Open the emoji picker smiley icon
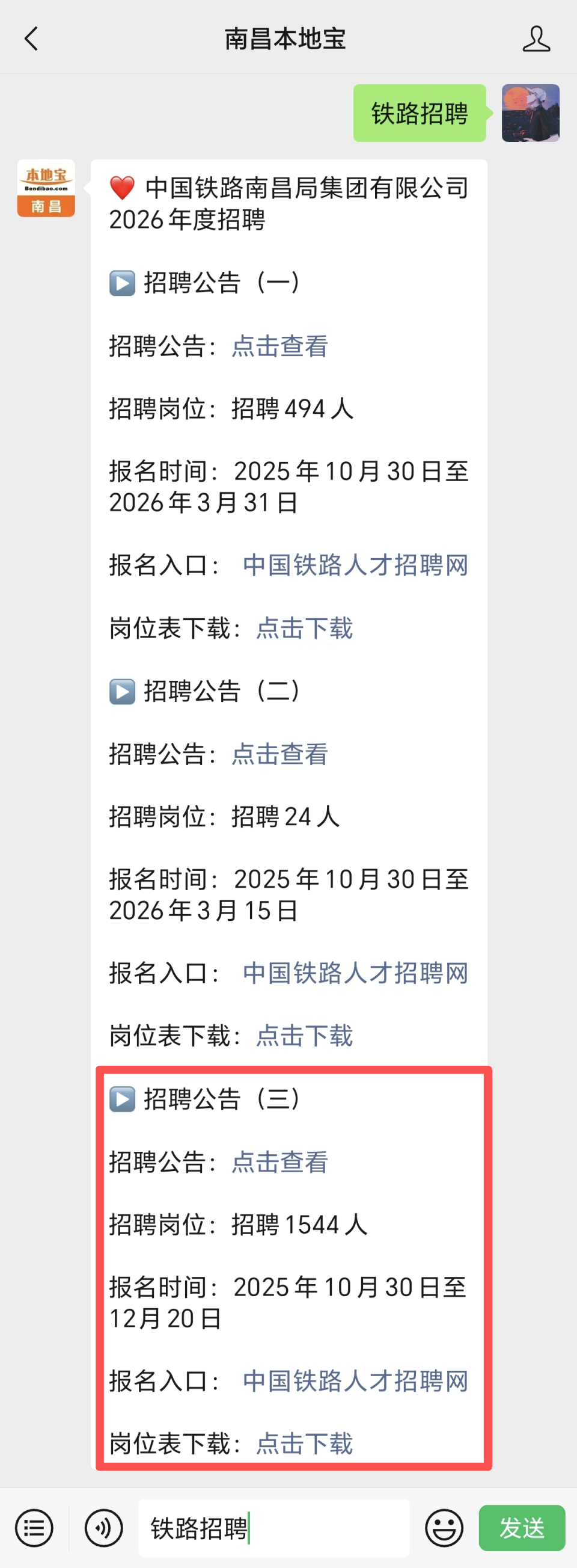Viewport: 577px width, 1568px height. click(443, 1528)
